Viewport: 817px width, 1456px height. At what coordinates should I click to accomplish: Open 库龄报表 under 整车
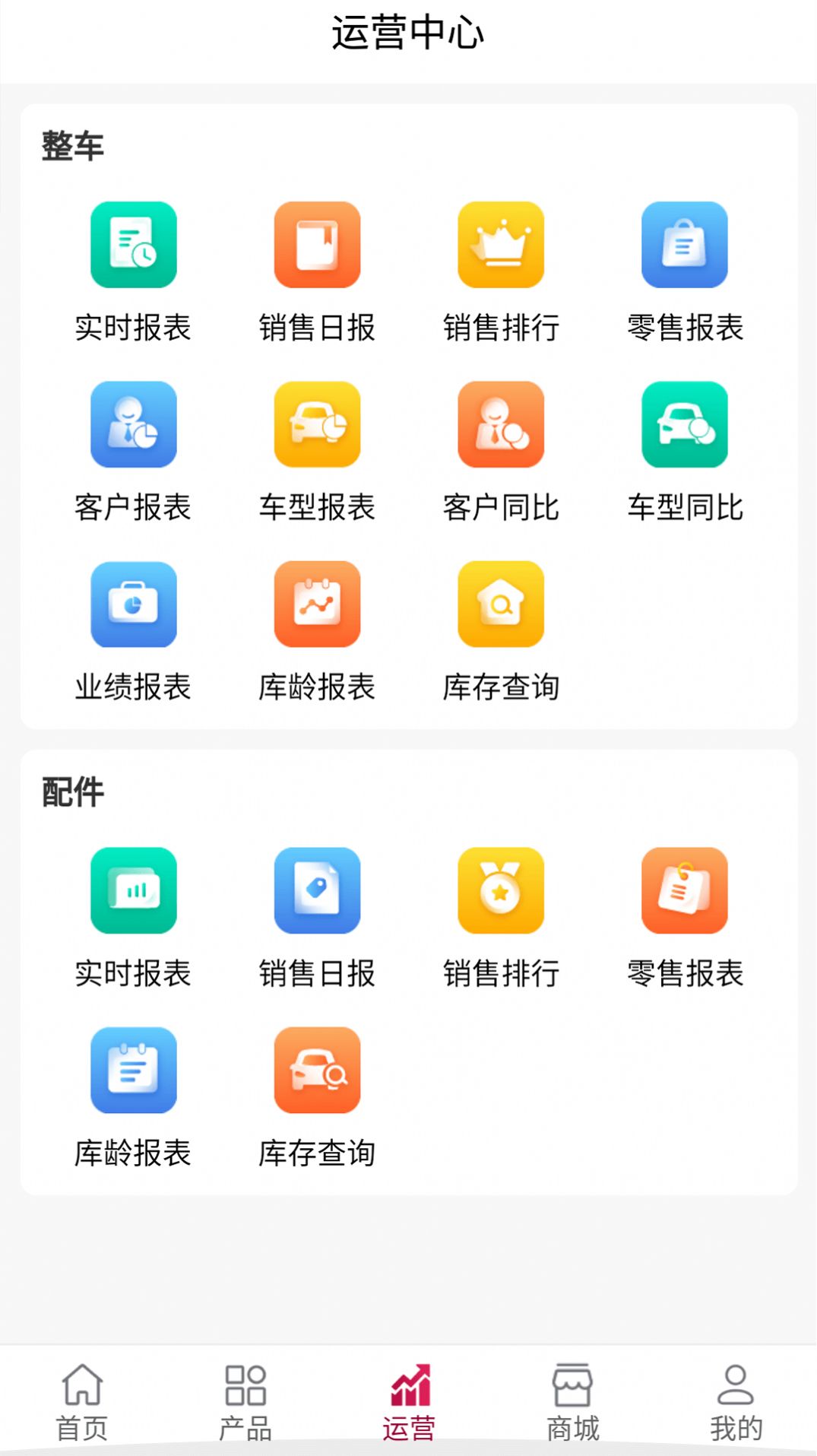[317, 604]
